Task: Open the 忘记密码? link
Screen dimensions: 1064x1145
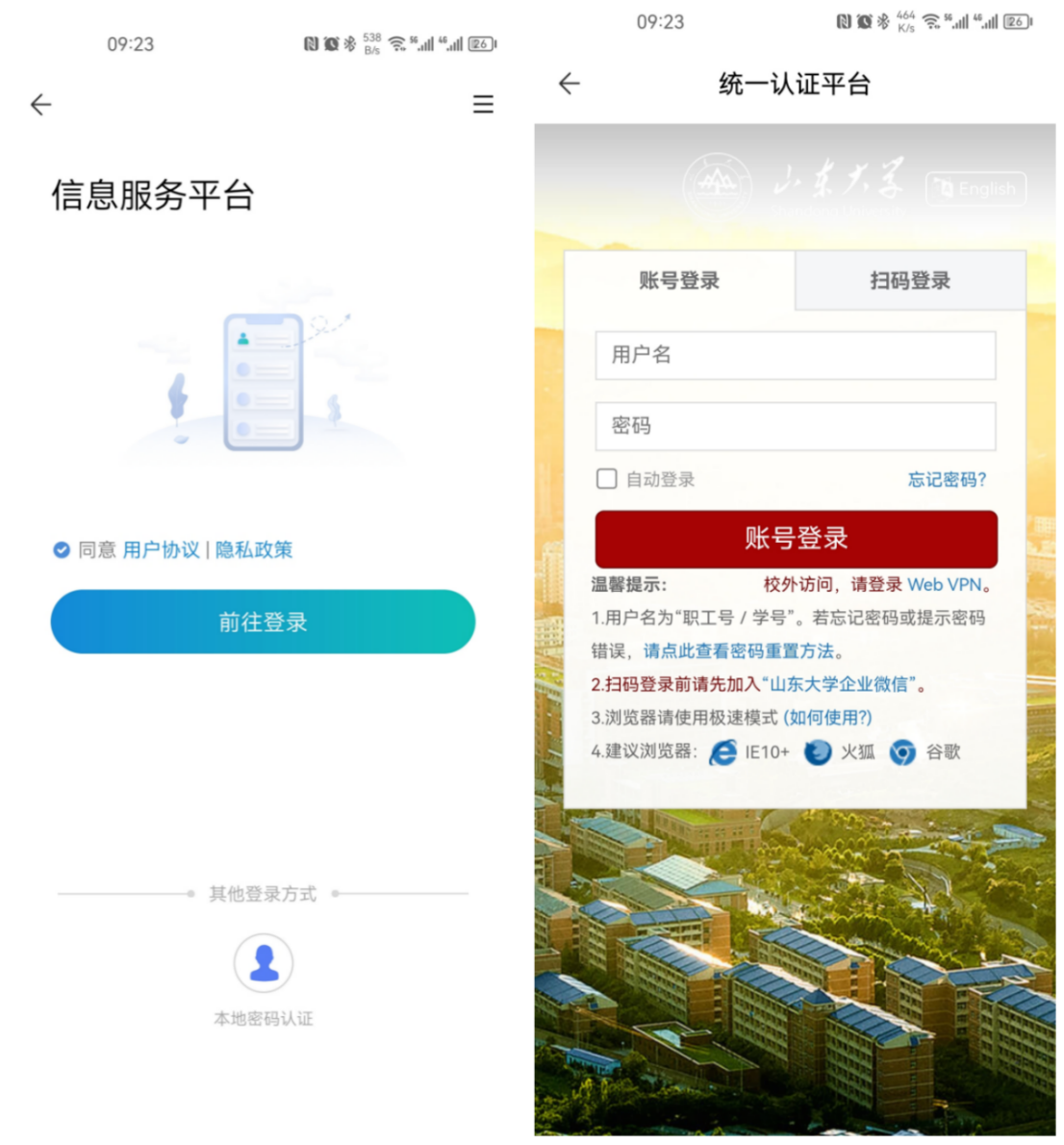Action: (x=947, y=479)
